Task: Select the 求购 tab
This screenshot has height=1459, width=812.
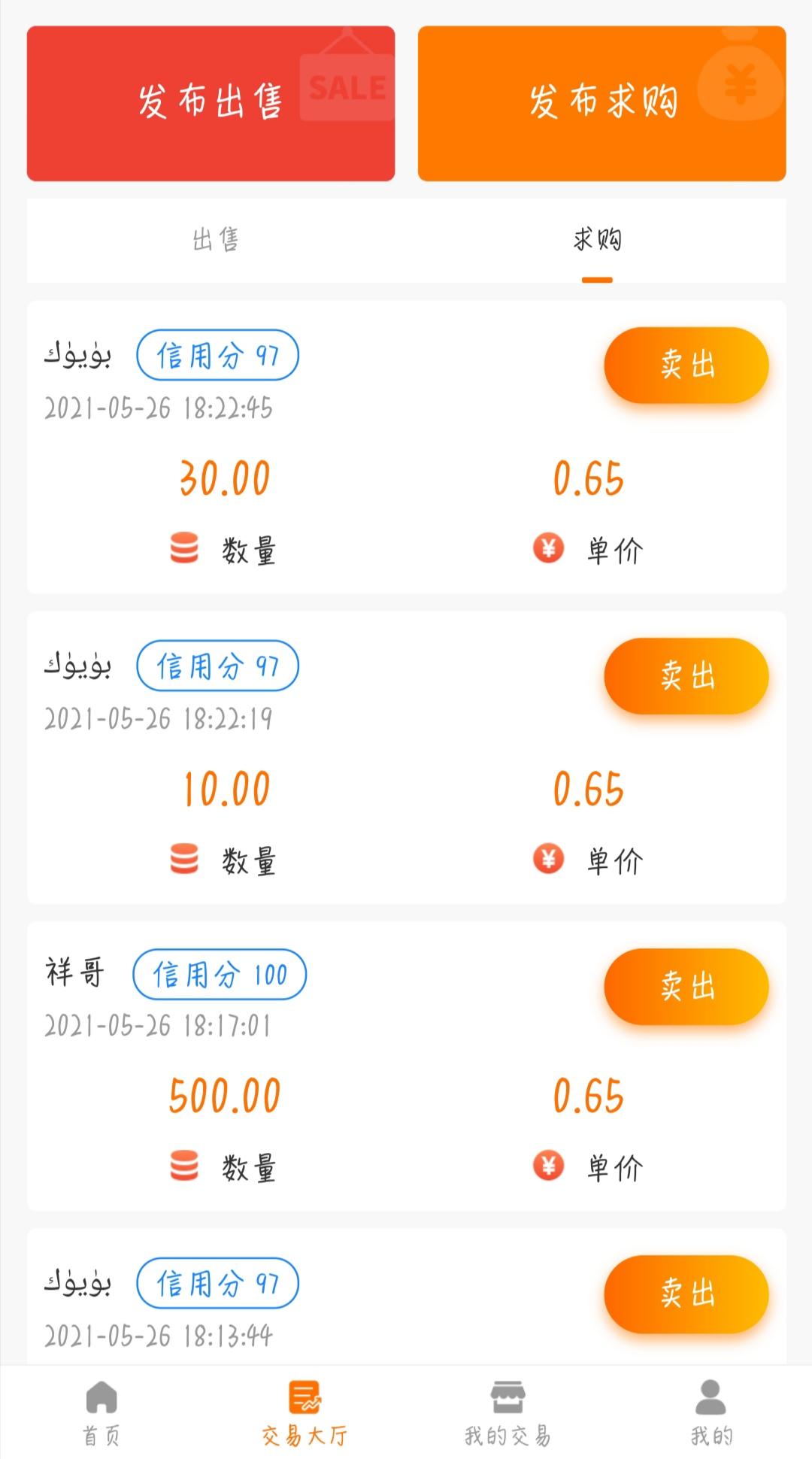Action: pyautogui.click(x=597, y=240)
